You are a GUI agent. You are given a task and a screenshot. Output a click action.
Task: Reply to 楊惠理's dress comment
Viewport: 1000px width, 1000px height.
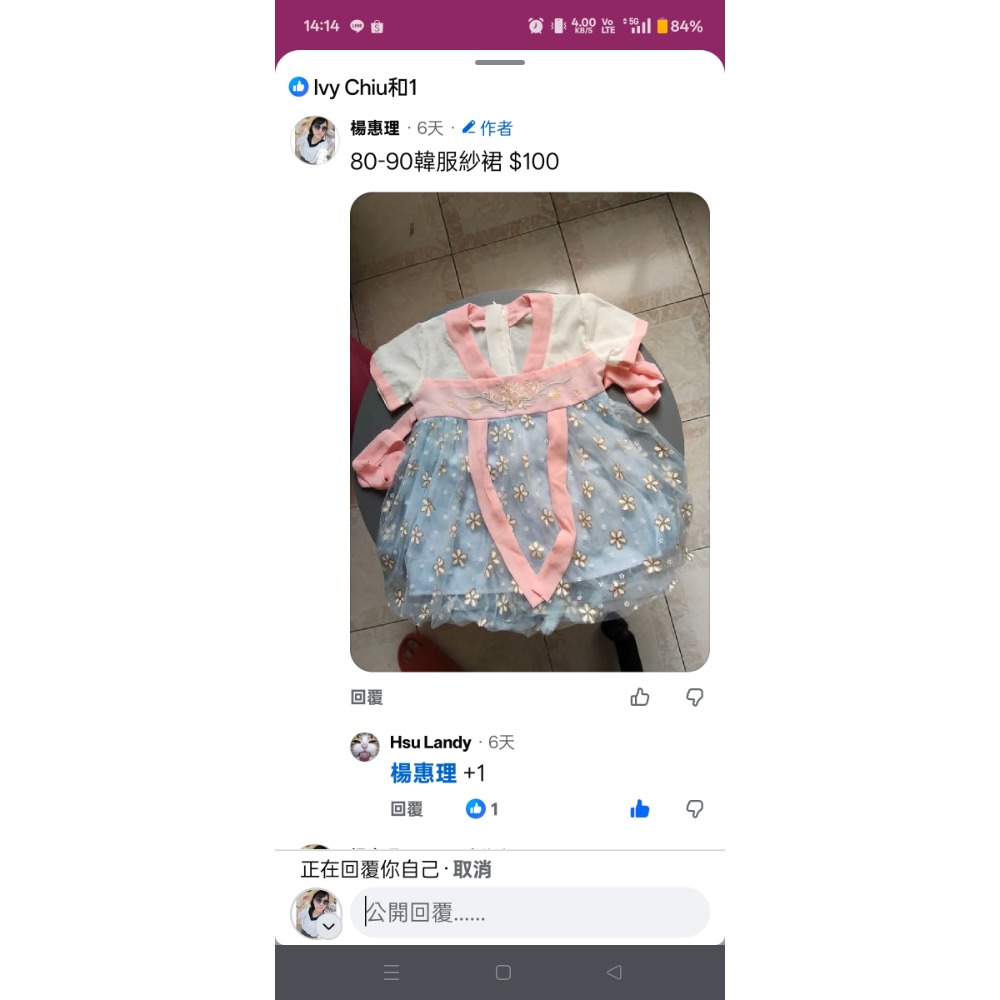[x=367, y=698]
